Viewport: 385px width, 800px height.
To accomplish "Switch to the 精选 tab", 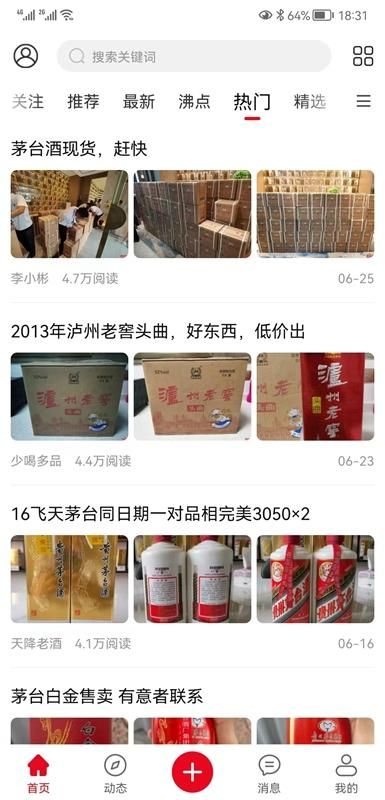I will 310,102.
